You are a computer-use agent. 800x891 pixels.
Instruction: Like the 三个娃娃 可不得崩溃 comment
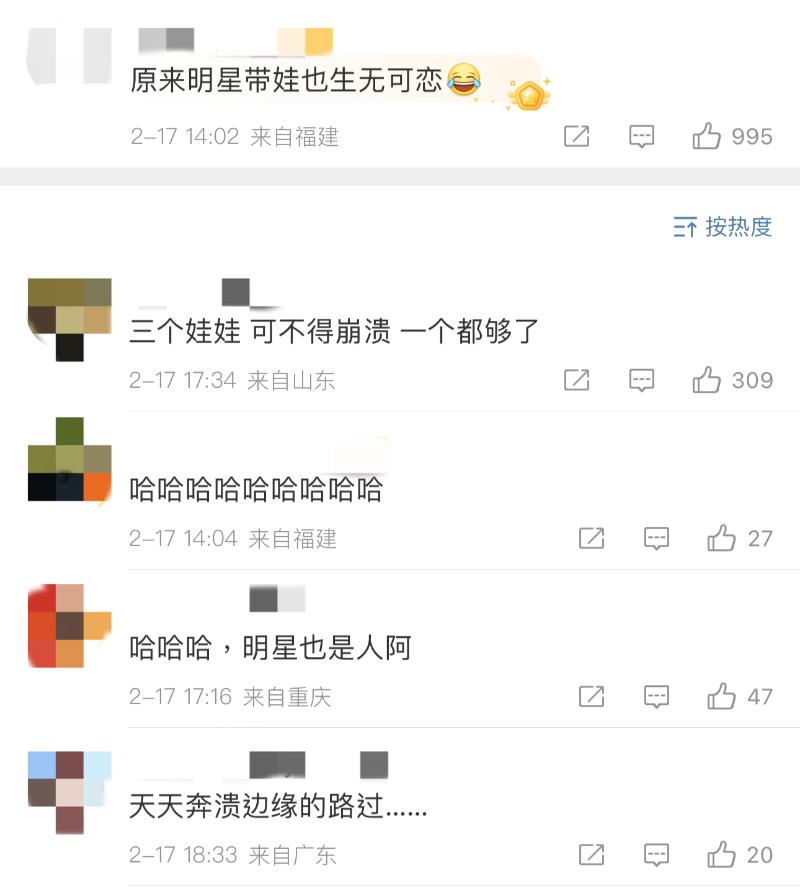tap(707, 380)
